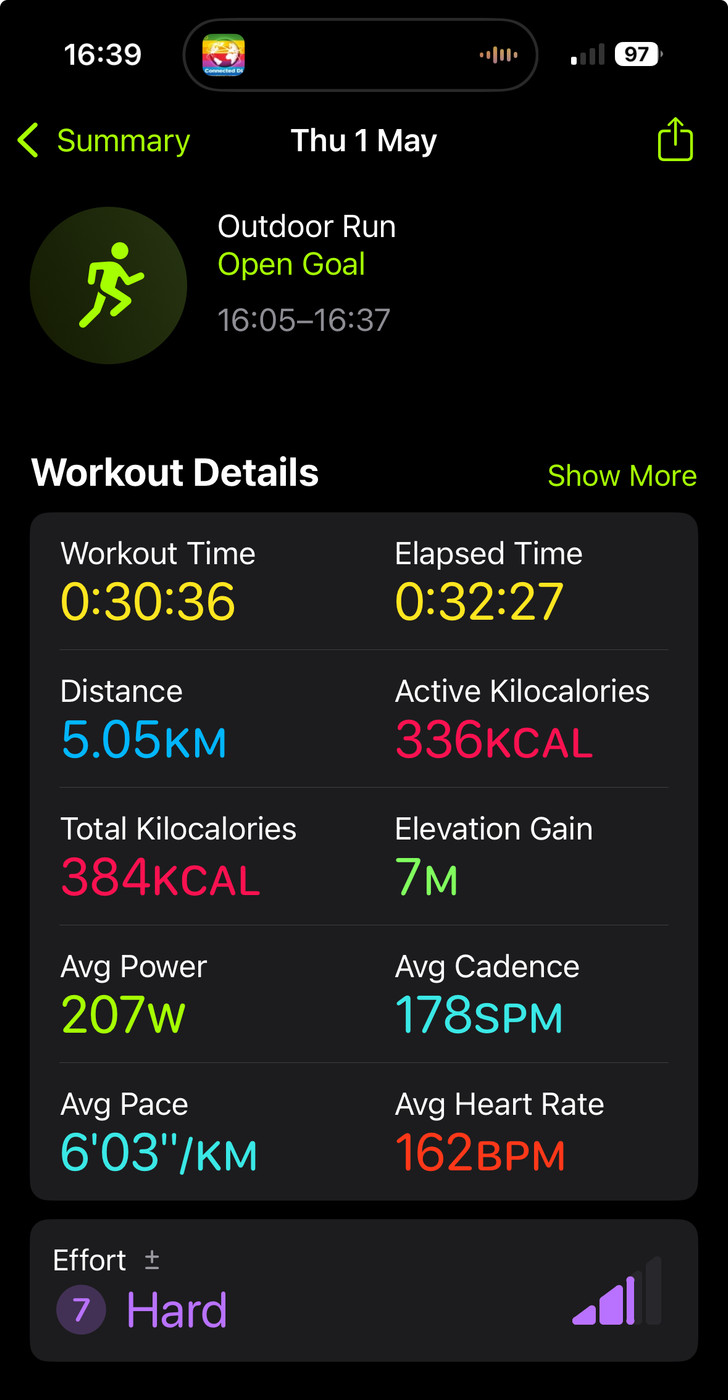
Task: Go back to Summary
Action: (104, 141)
